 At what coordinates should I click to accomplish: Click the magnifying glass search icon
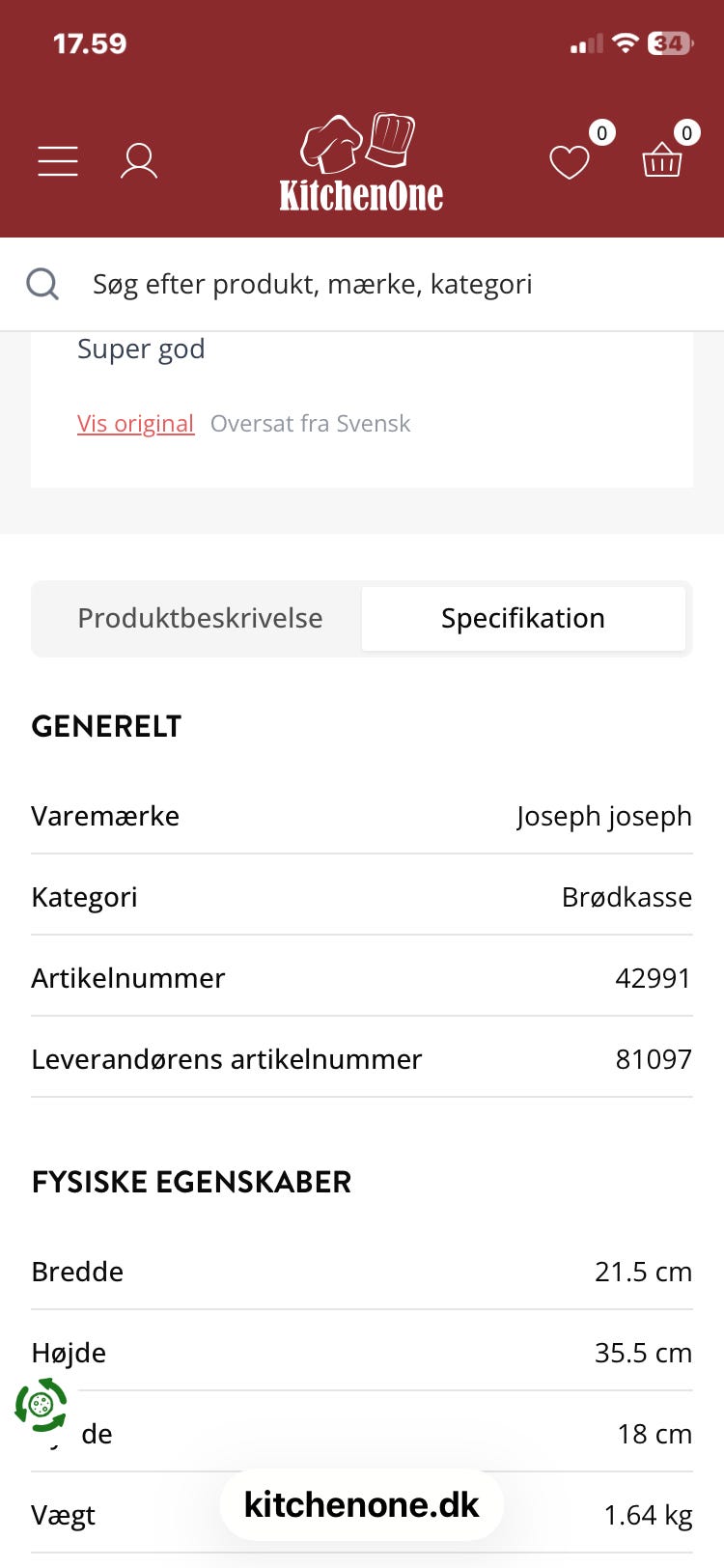(42, 283)
